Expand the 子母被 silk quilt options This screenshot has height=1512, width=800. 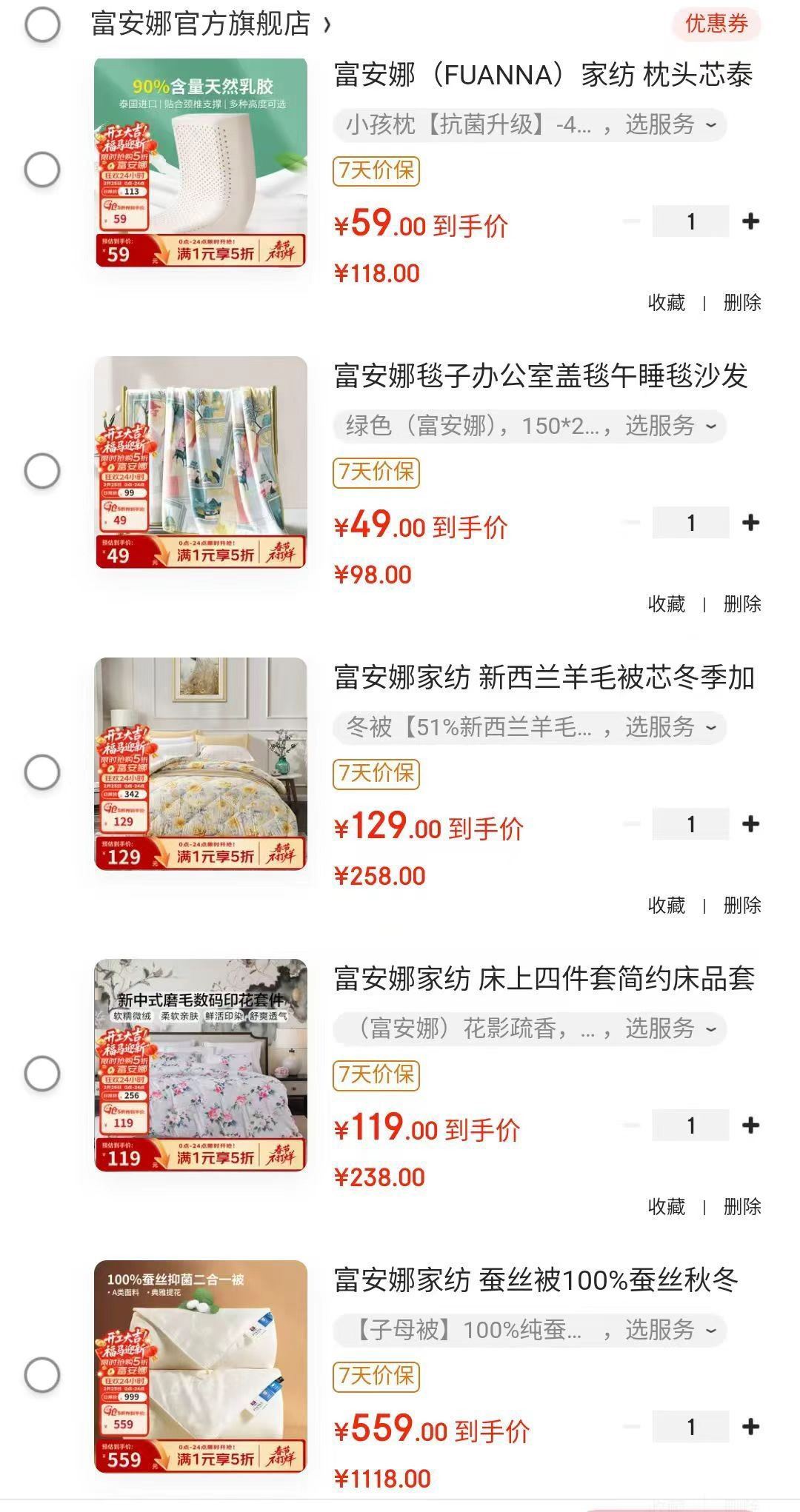pyautogui.click(x=530, y=1330)
